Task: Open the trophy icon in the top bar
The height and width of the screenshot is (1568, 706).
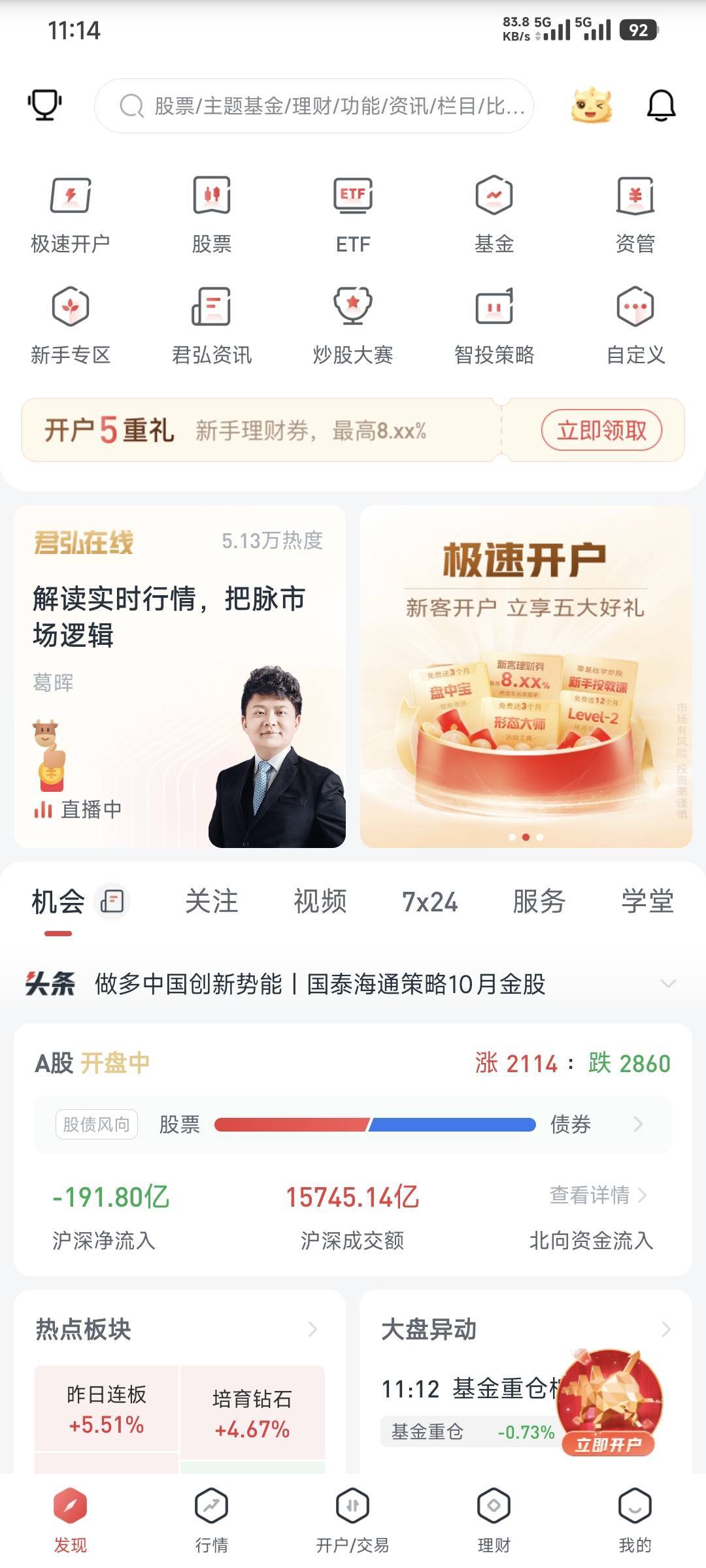Action: coord(44,105)
